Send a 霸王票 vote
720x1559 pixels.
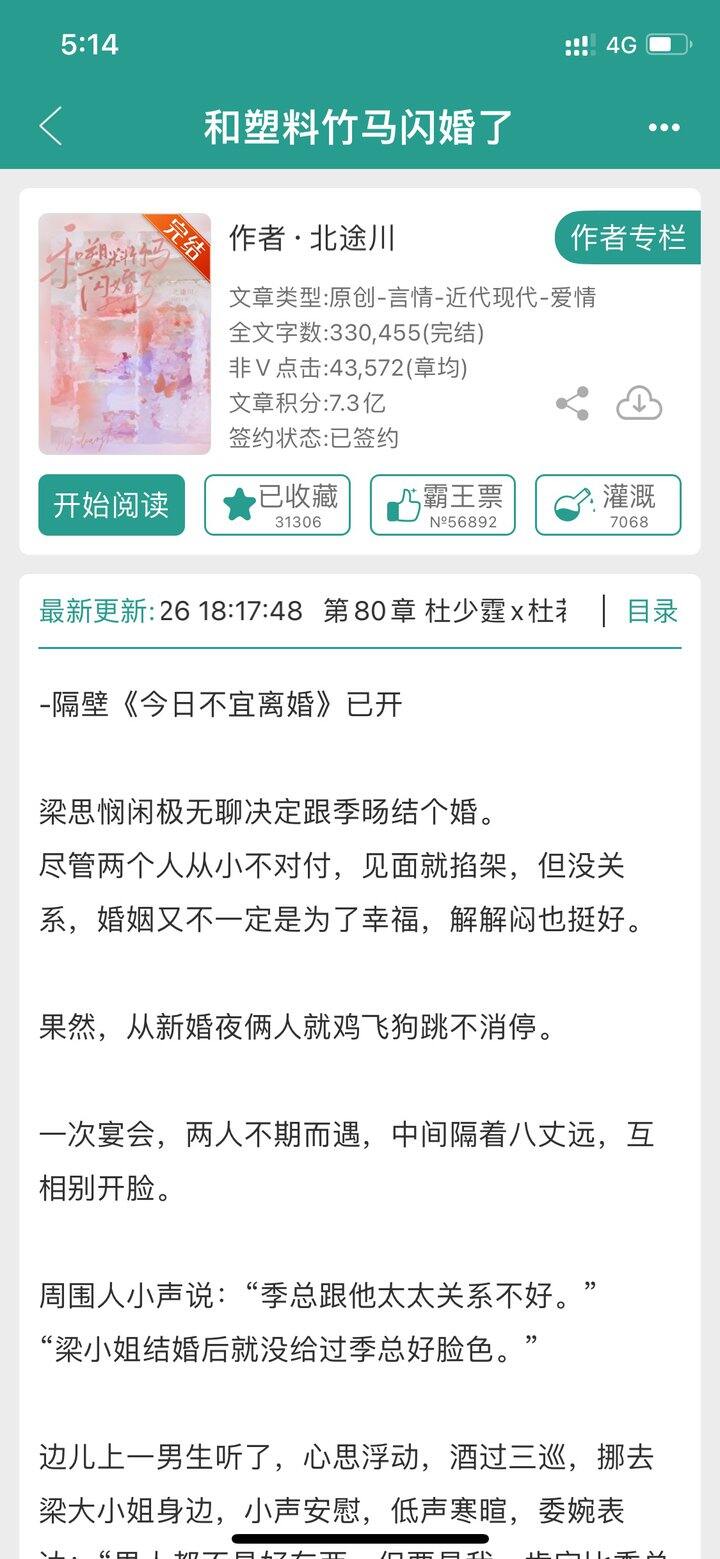coord(442,505)
